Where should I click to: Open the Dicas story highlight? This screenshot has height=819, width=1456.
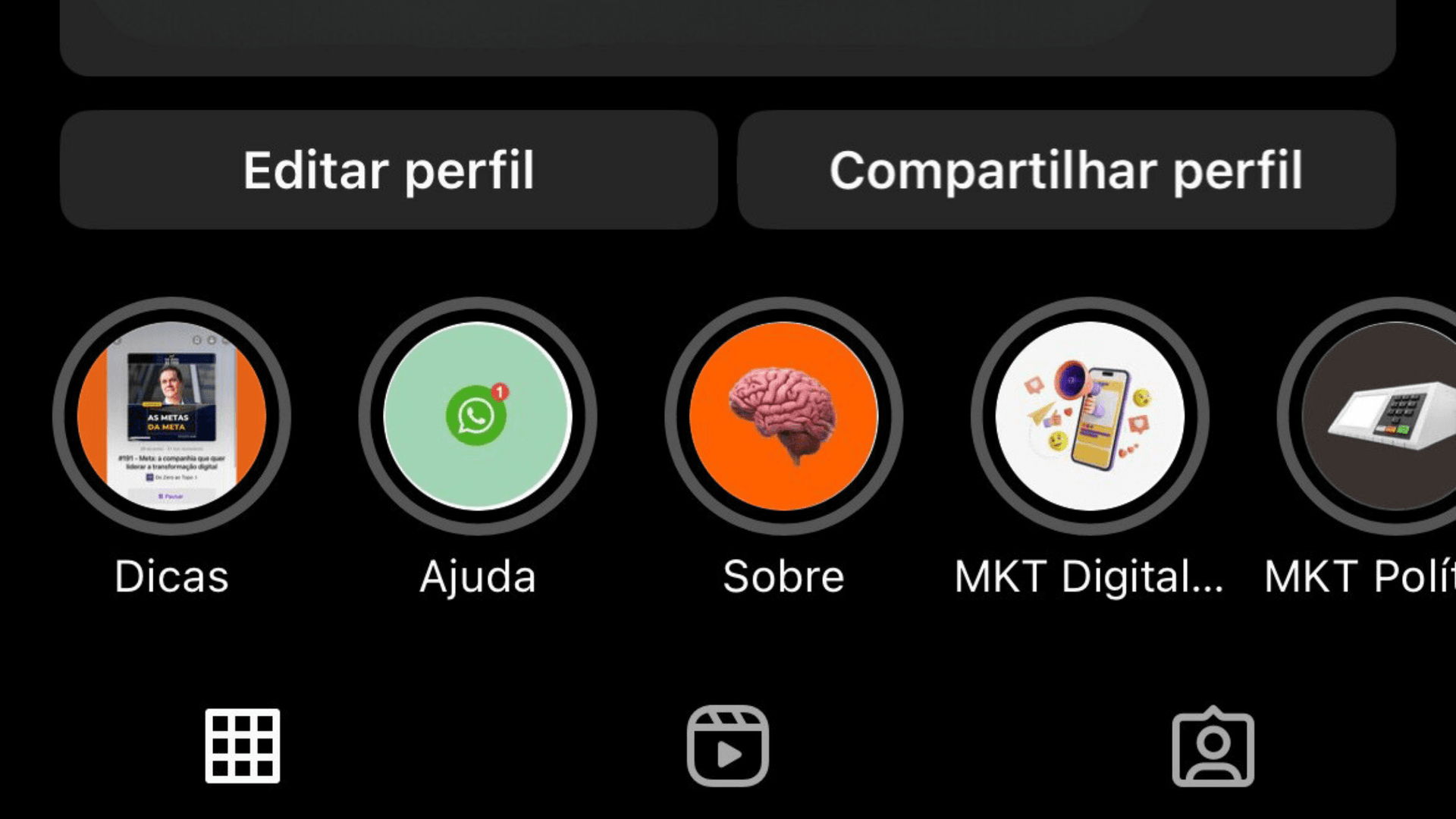coord(172,416)
